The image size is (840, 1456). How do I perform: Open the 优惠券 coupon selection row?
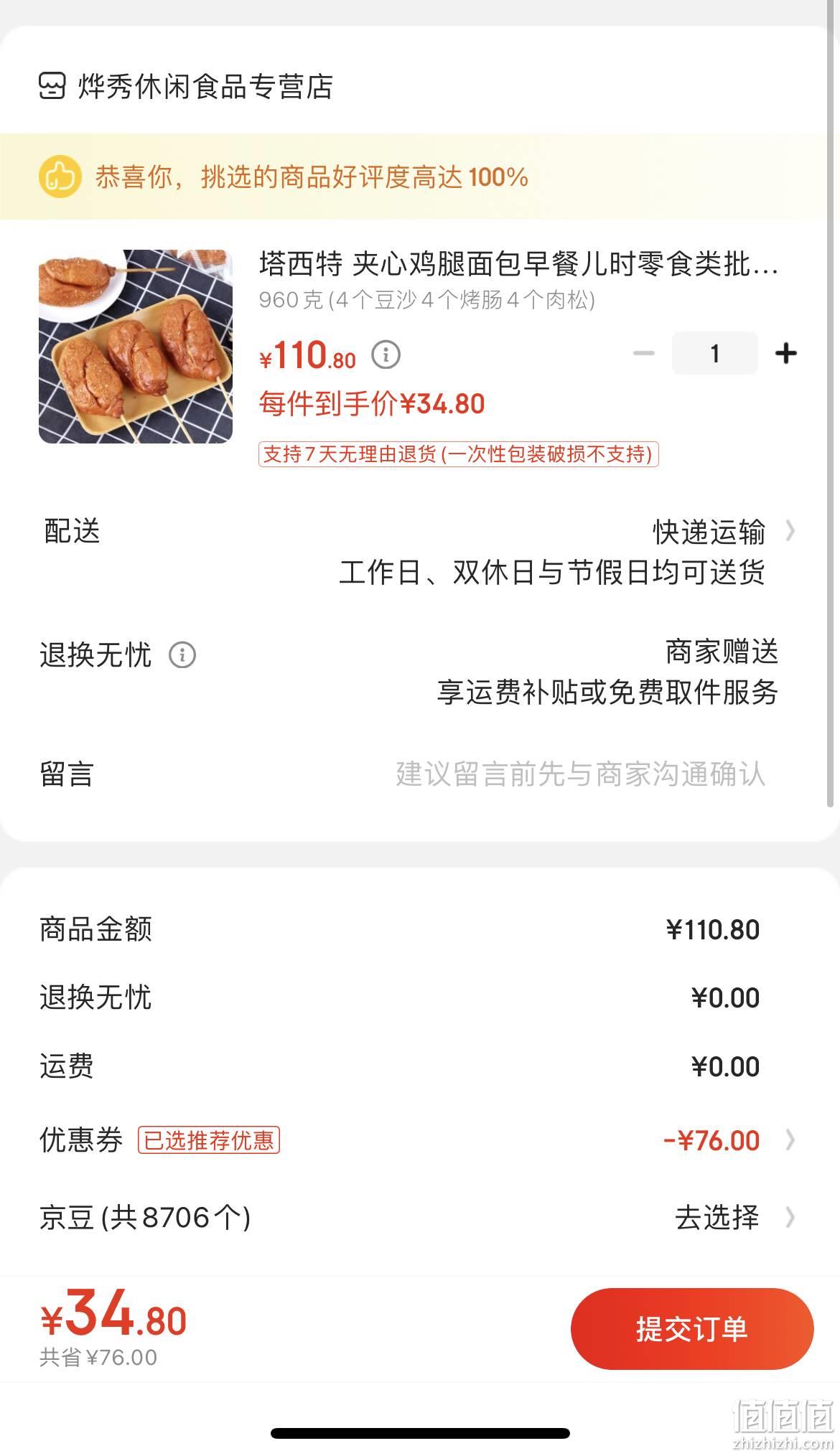click(420, 1140)
